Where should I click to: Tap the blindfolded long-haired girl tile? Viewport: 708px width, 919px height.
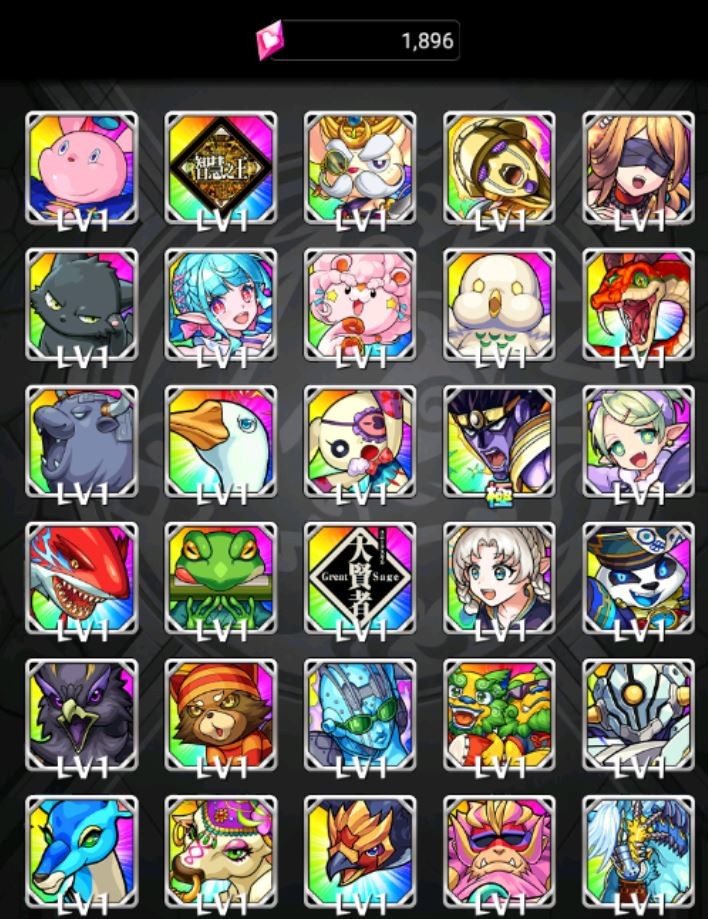pyautogui.click(x=638, y=167)
